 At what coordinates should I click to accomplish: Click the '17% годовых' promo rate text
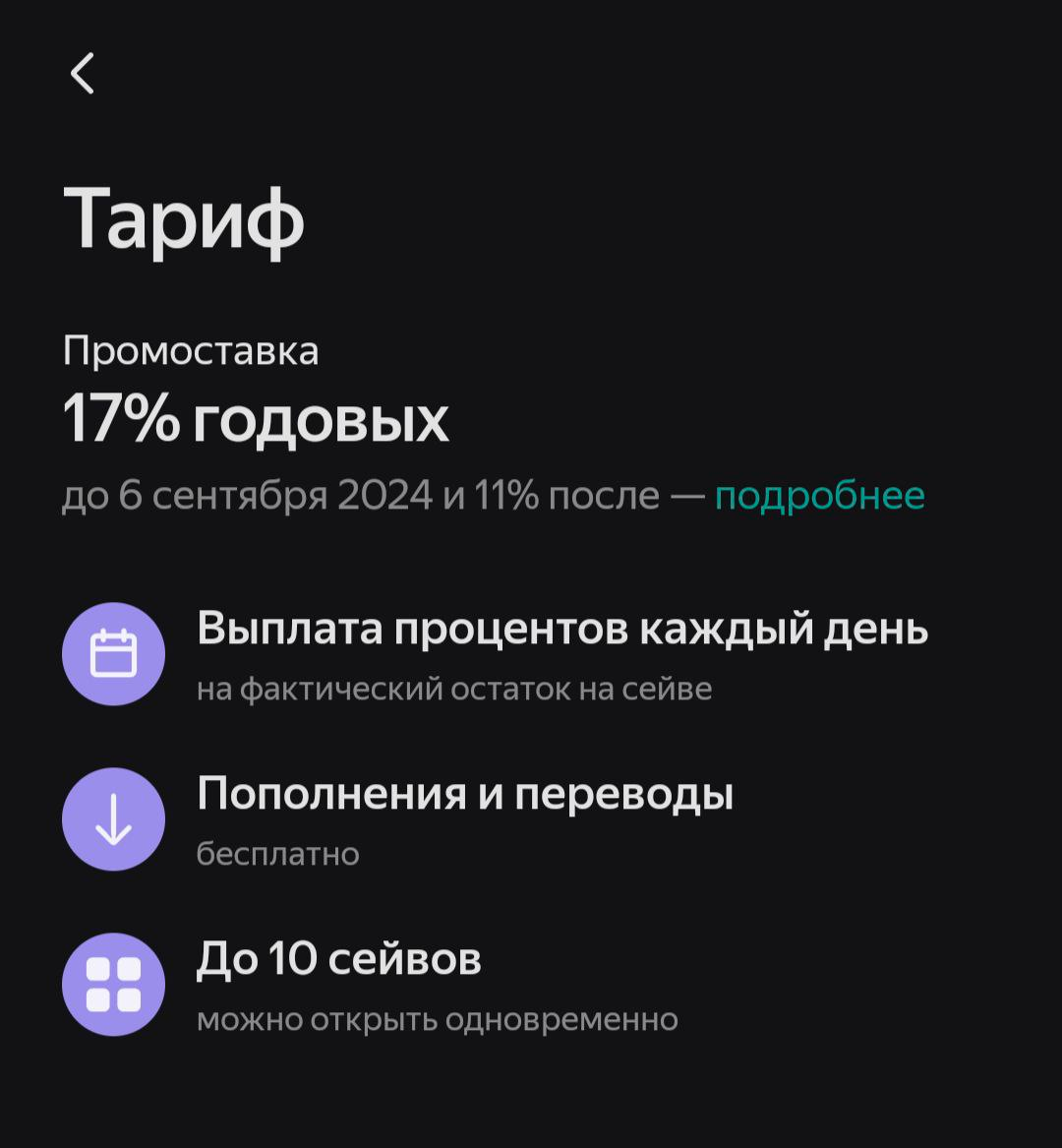click(256, 422)
